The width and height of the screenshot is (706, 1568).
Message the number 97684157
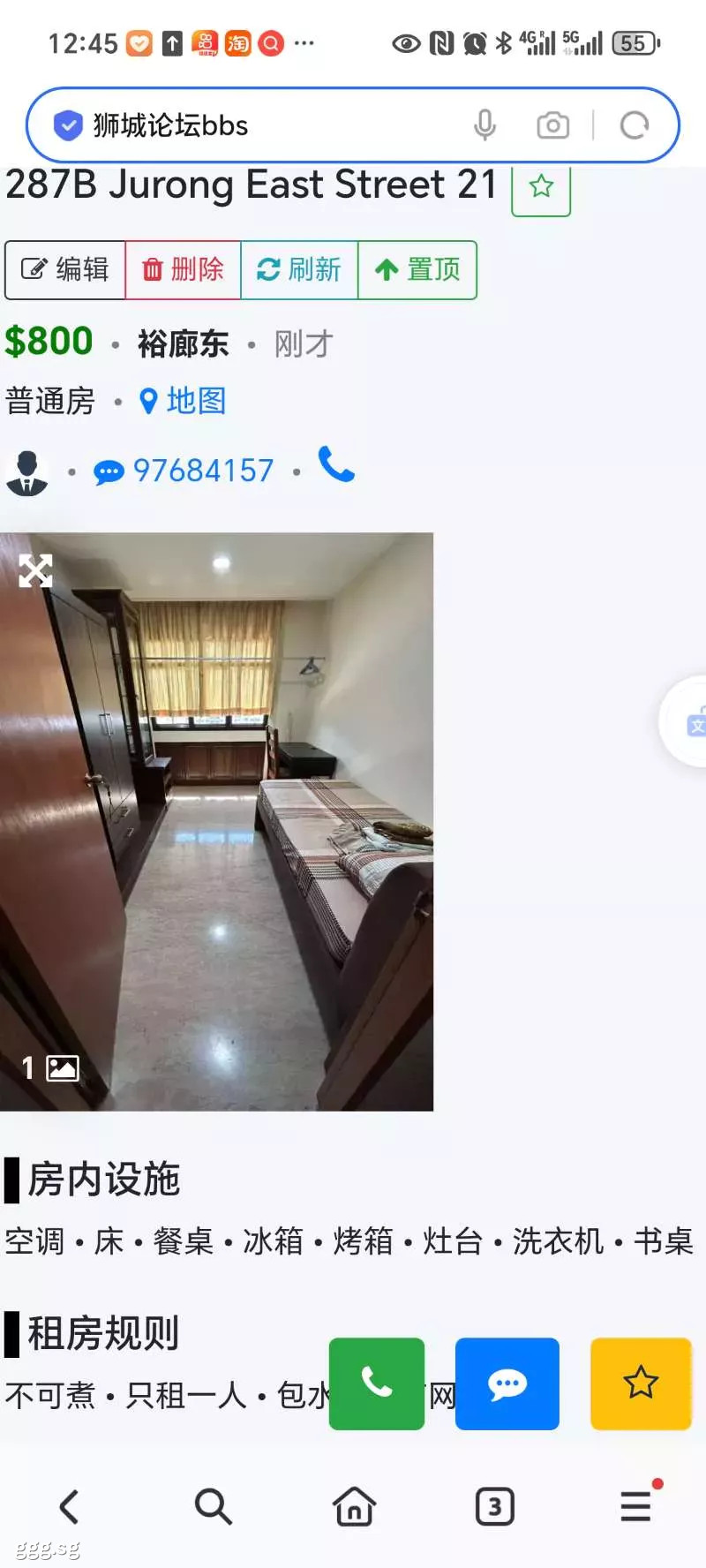pyautogui.click(x=184, y=471)
